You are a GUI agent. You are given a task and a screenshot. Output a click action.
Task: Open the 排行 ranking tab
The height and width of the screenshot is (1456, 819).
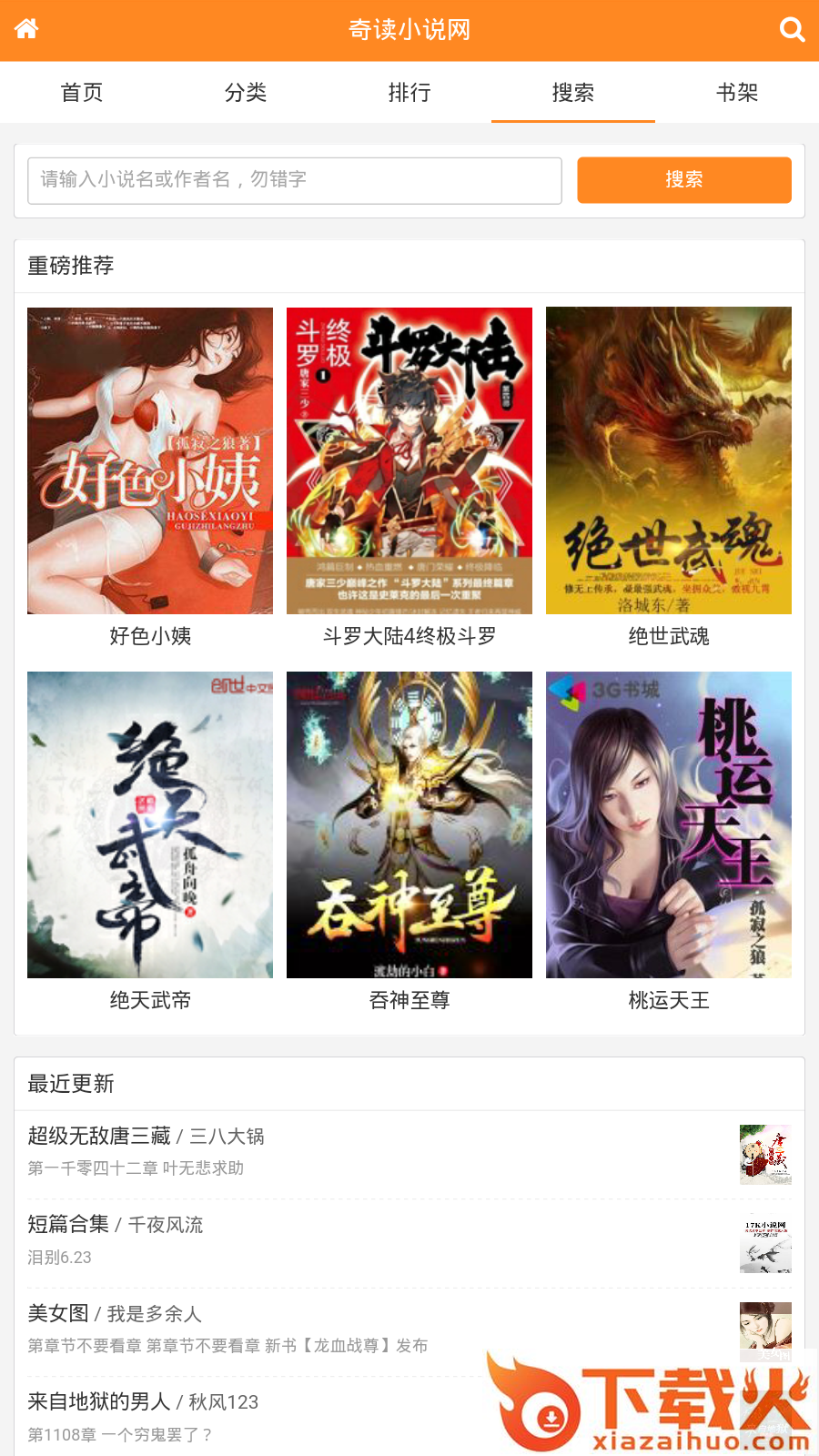coord(409,92)
